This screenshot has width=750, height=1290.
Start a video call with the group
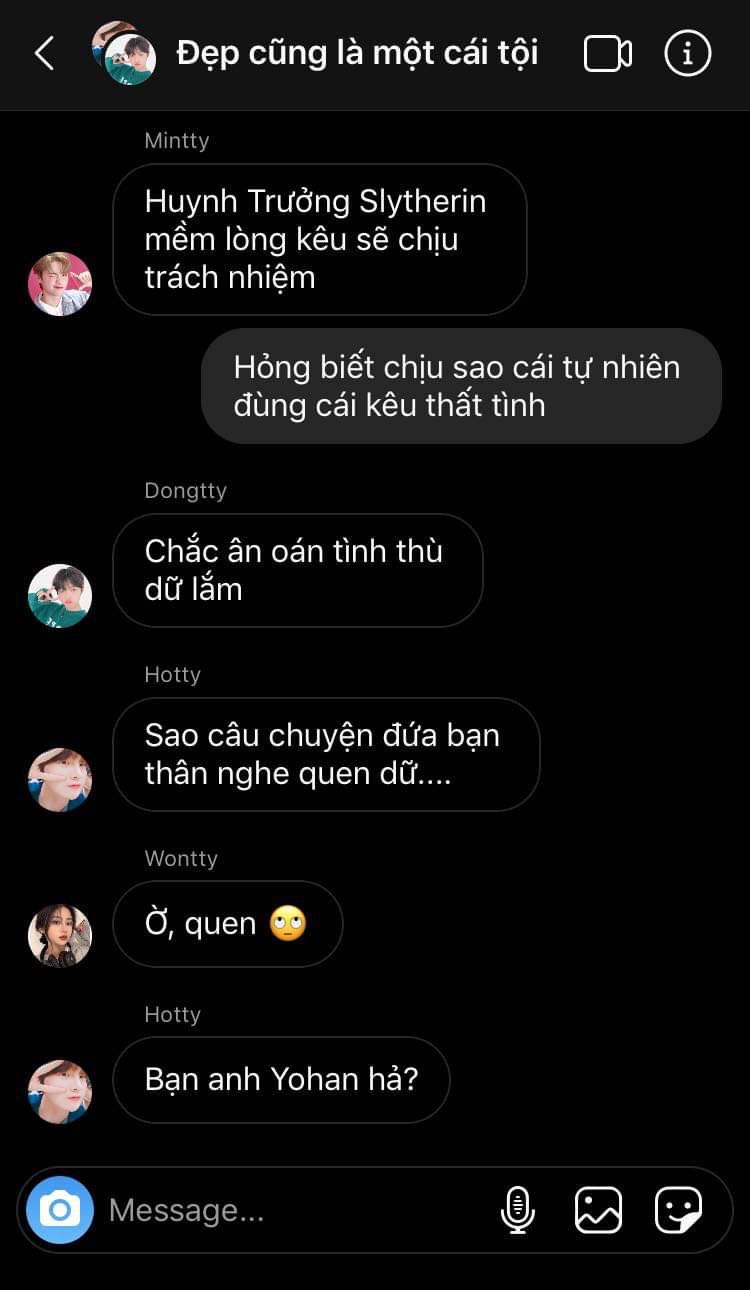pyautogui.click(x=608, y=53)
